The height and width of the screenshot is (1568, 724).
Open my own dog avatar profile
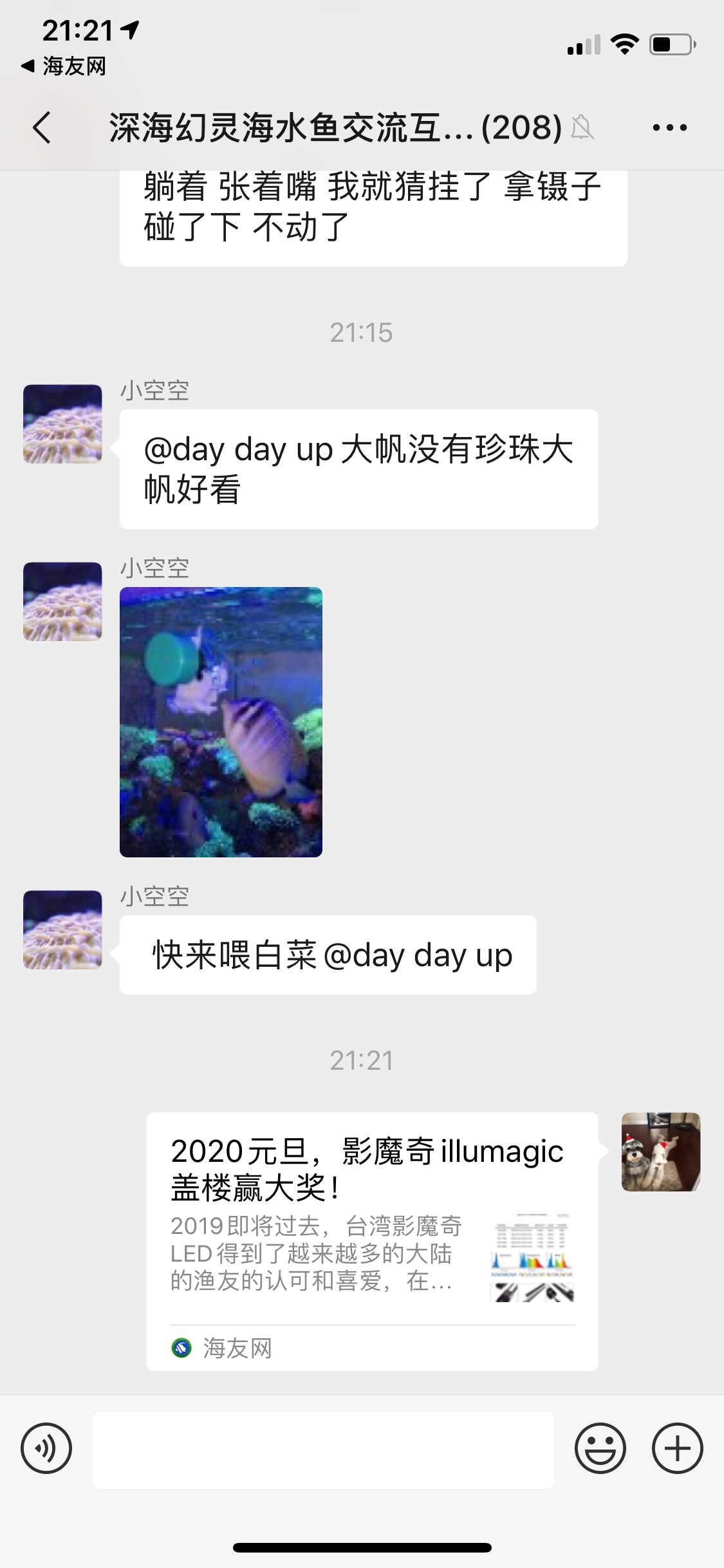(660, 1152)
